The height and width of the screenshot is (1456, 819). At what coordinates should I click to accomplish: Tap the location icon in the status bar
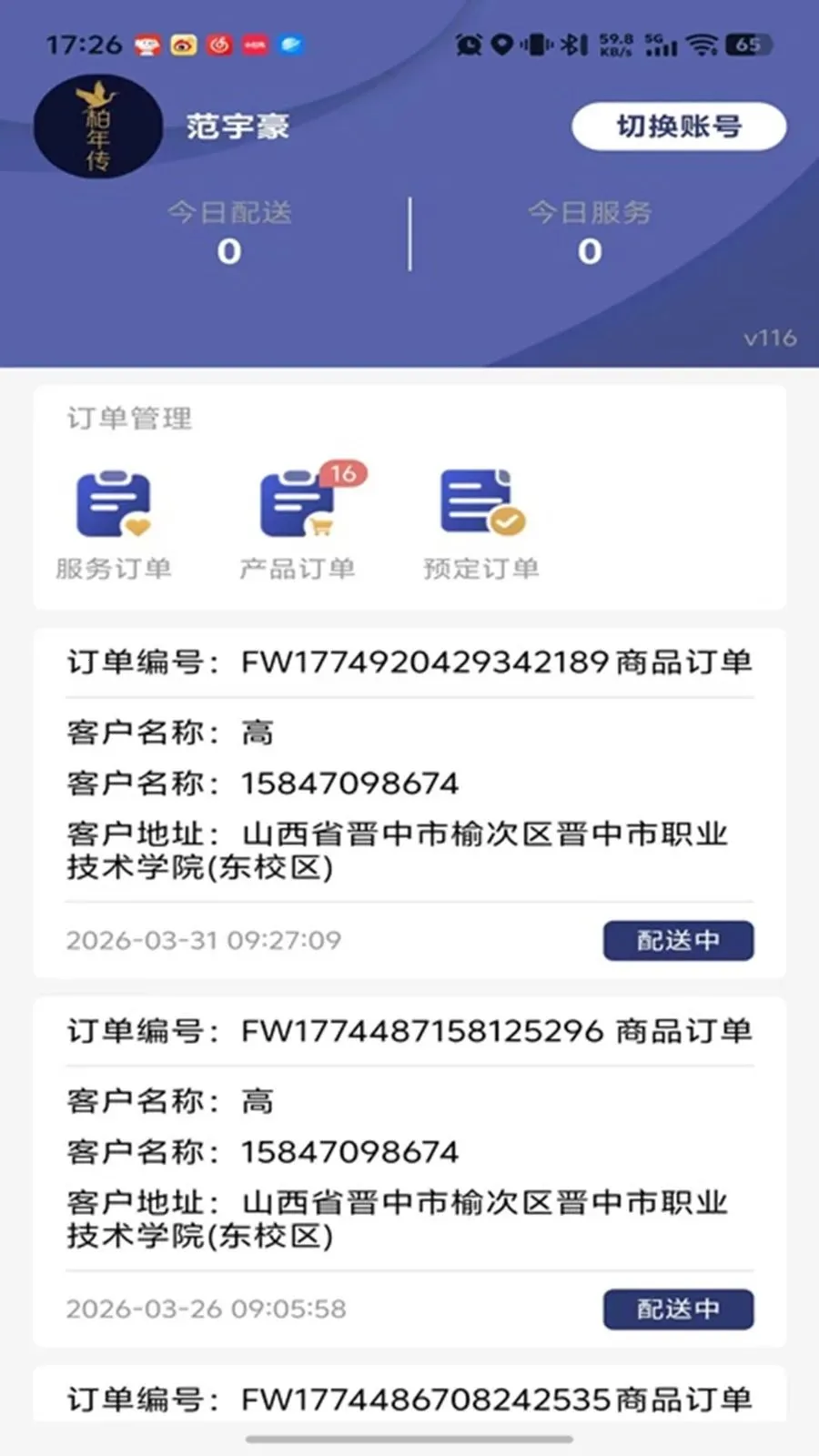pos(503,44)
